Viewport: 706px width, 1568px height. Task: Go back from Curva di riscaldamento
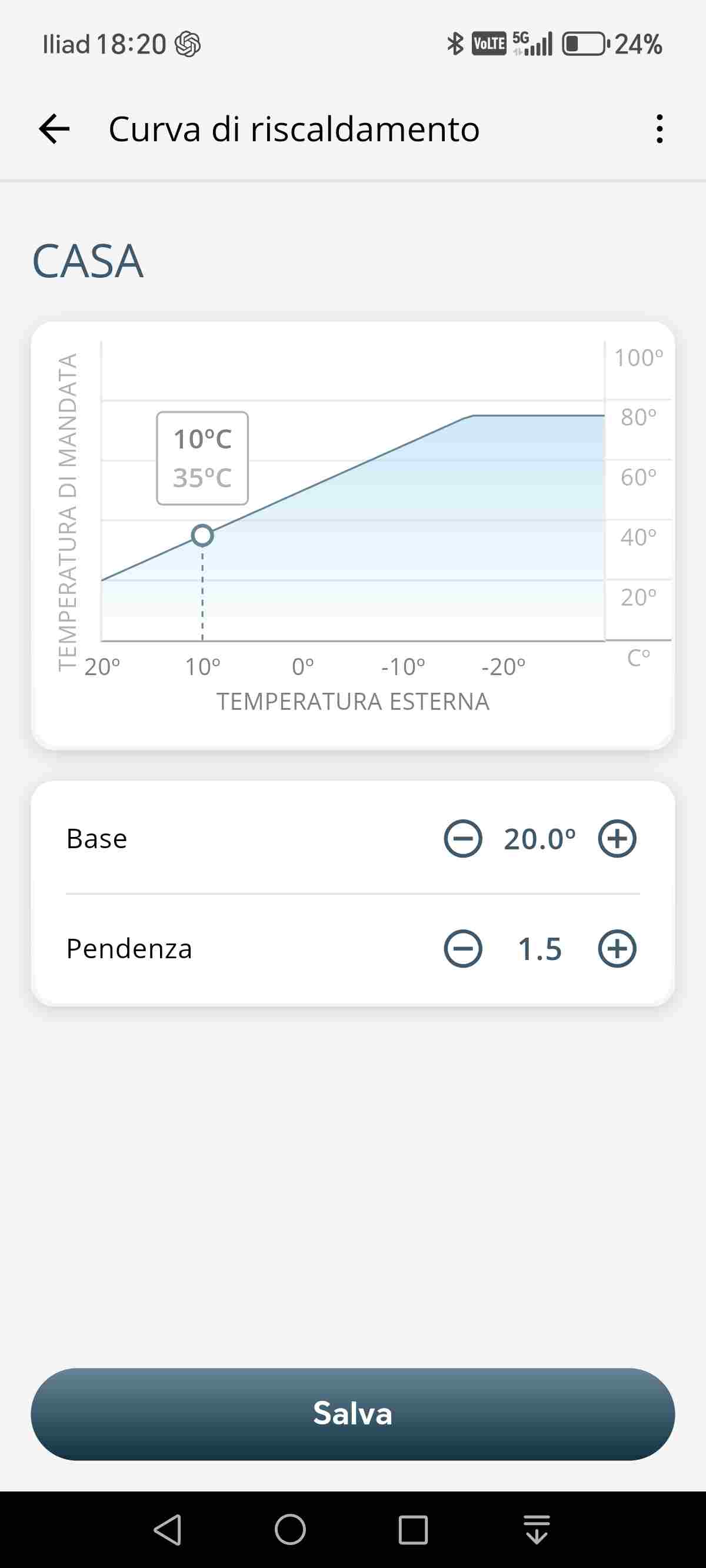point(54,129)
